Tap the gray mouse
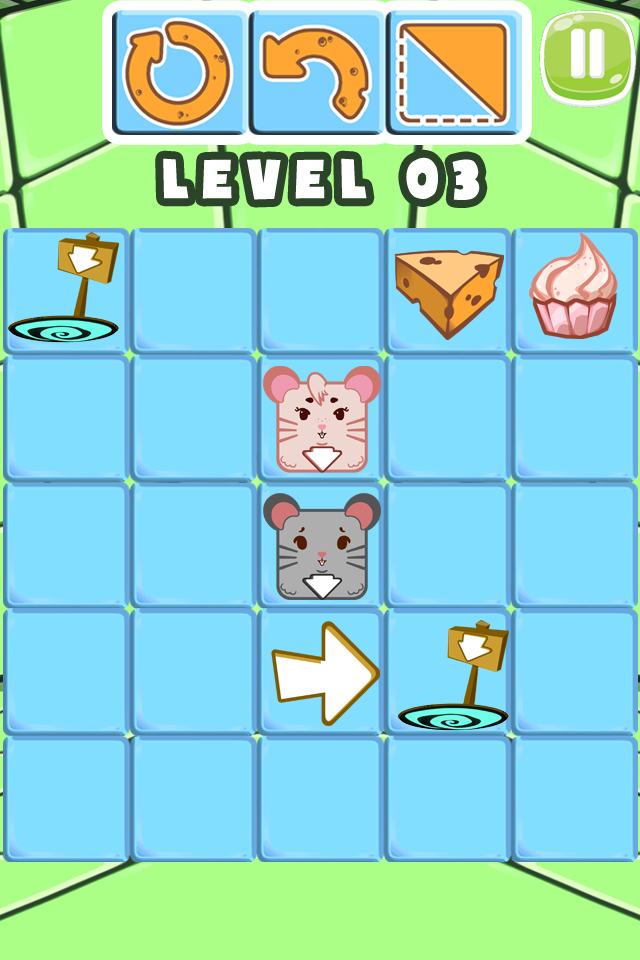 pyautogui.click(x=321, y=547)
